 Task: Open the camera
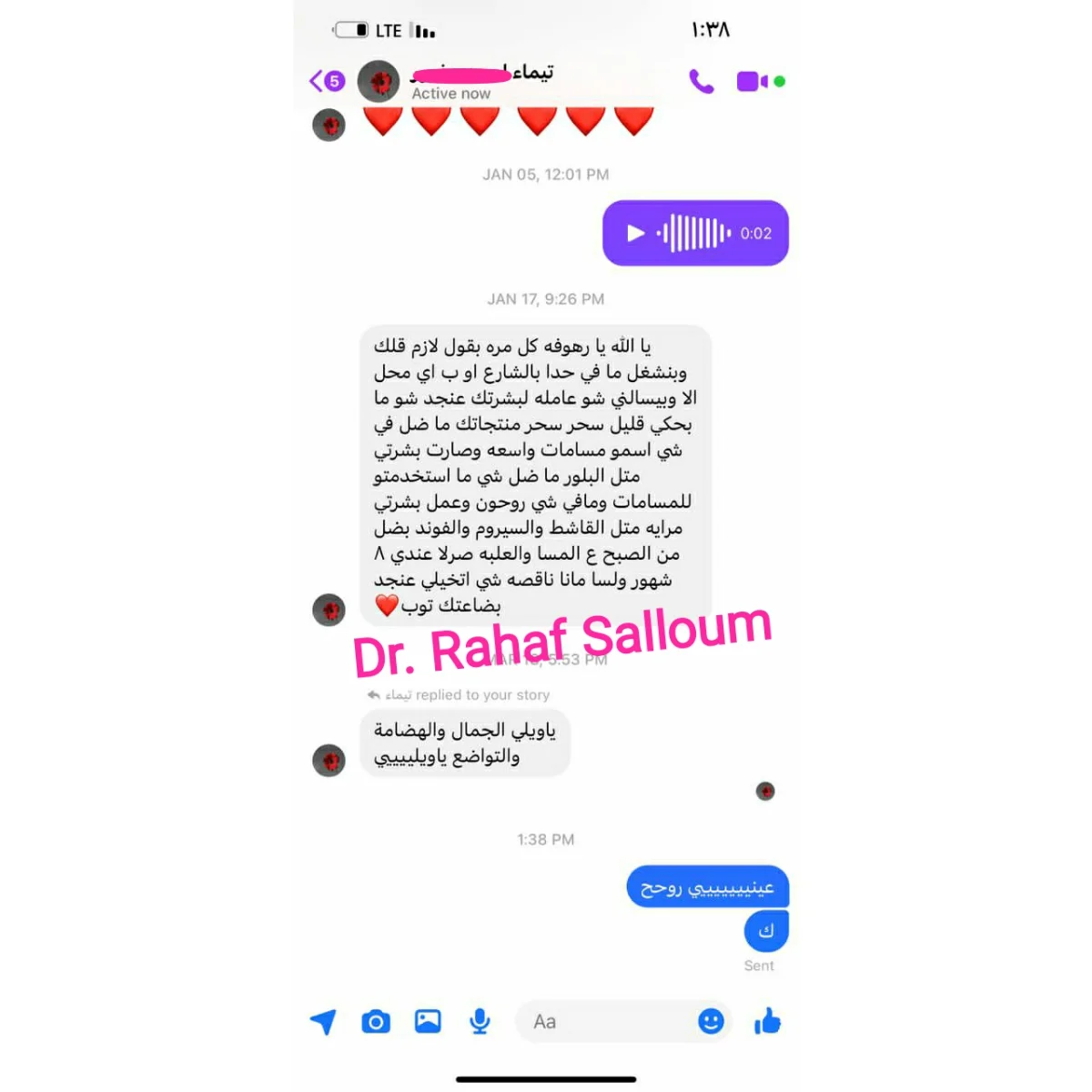(376, 1022)
